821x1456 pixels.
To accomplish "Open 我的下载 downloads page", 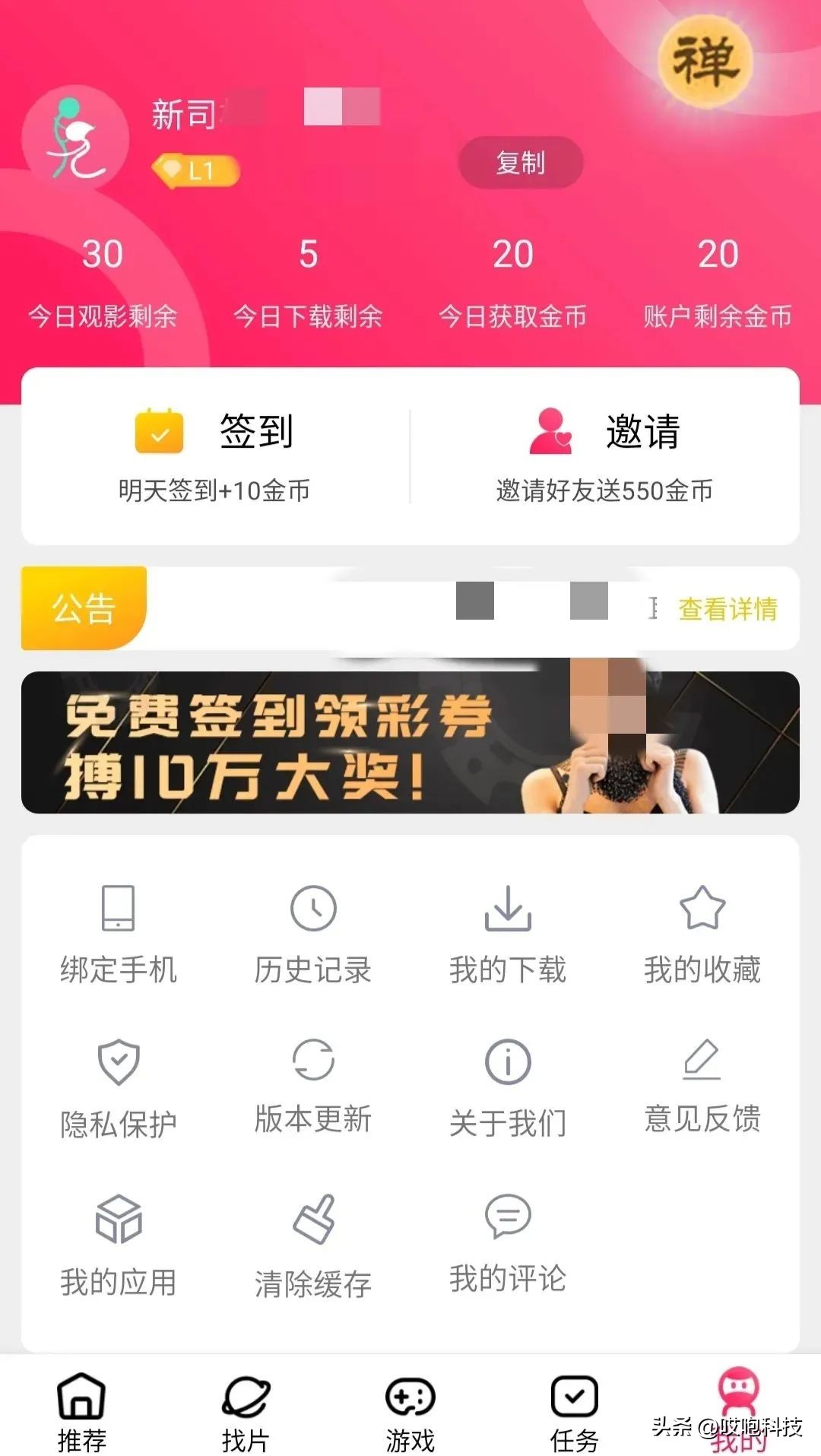I will tap(507, 935).
